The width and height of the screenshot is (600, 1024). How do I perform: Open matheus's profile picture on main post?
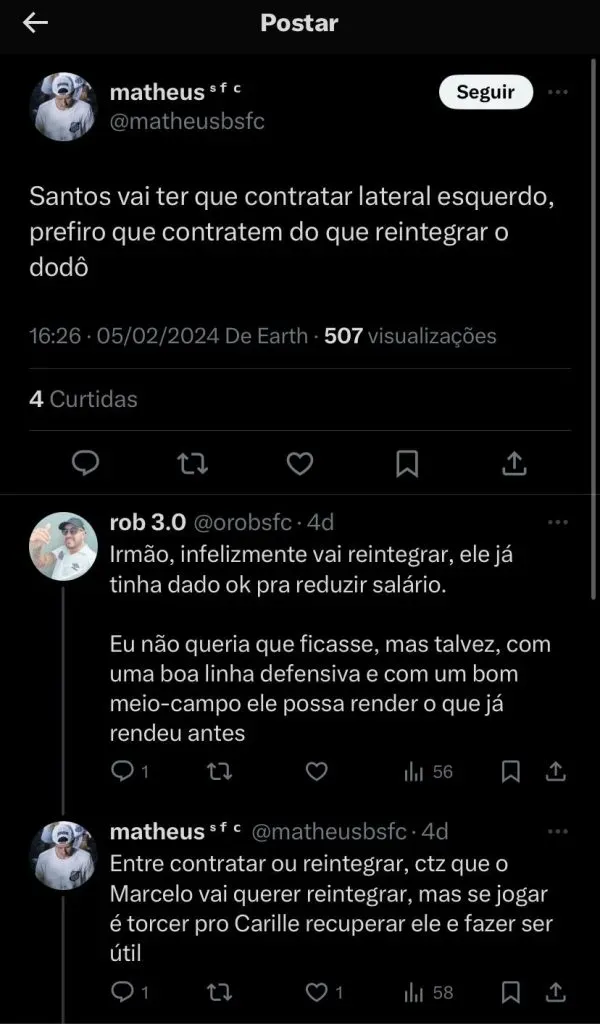click(x=63, y=106)
